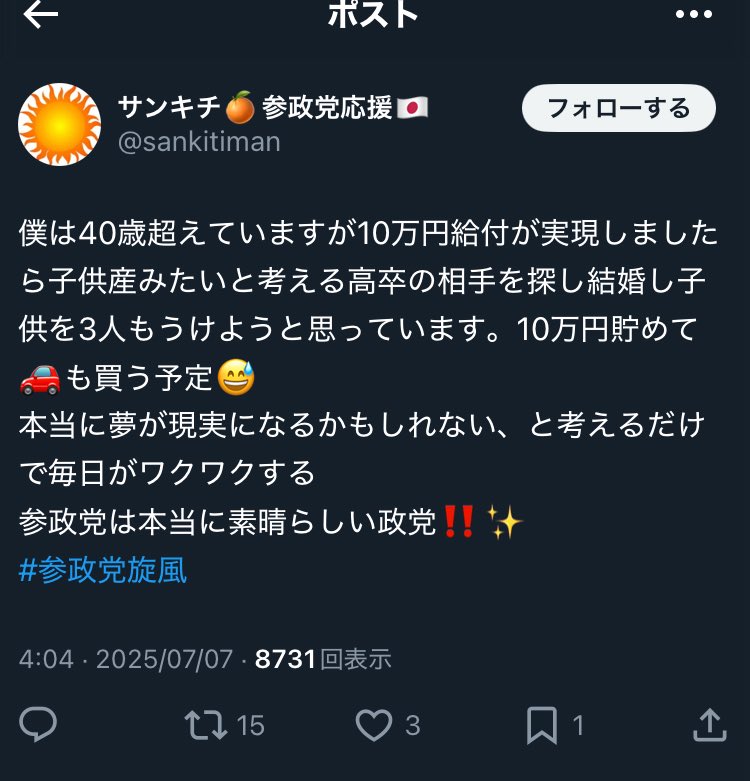Follow the サンキチ account

[618, 108]
